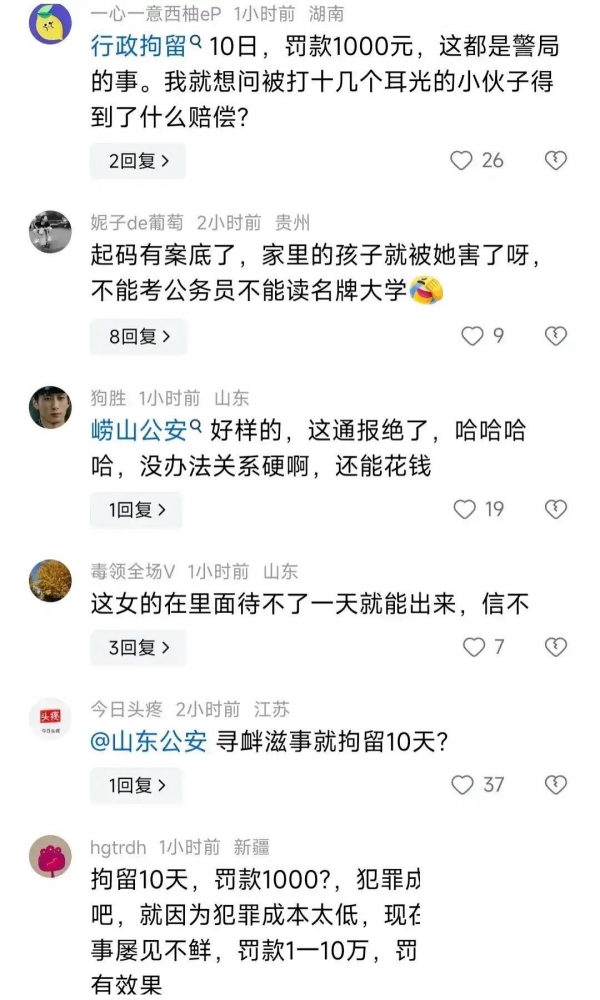Image resolution: width=600 pixels, height=1000 pixels.
Task: Dislike the comment from 今日头疼
Action: tap(555, 785)
